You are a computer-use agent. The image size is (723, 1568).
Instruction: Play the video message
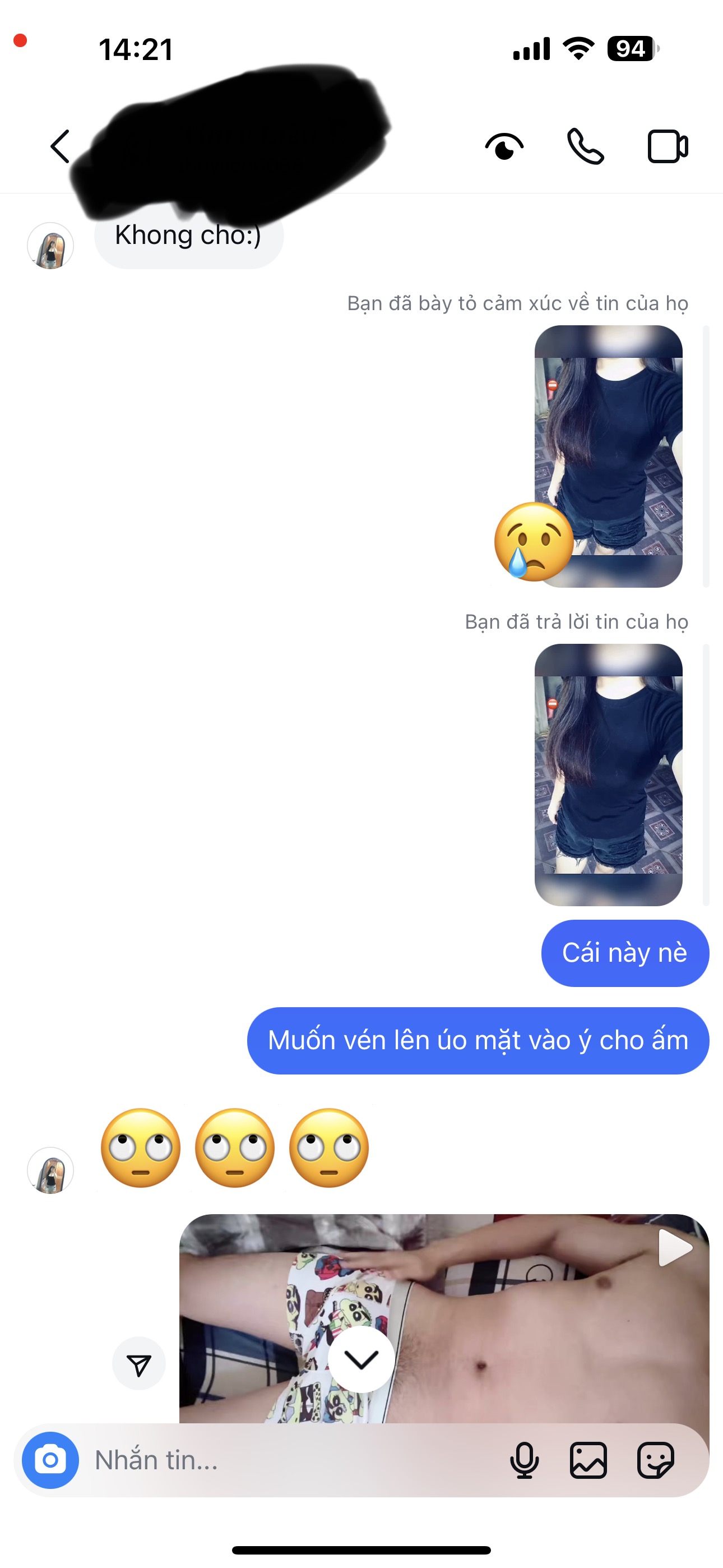click(x=674, y=1248)
